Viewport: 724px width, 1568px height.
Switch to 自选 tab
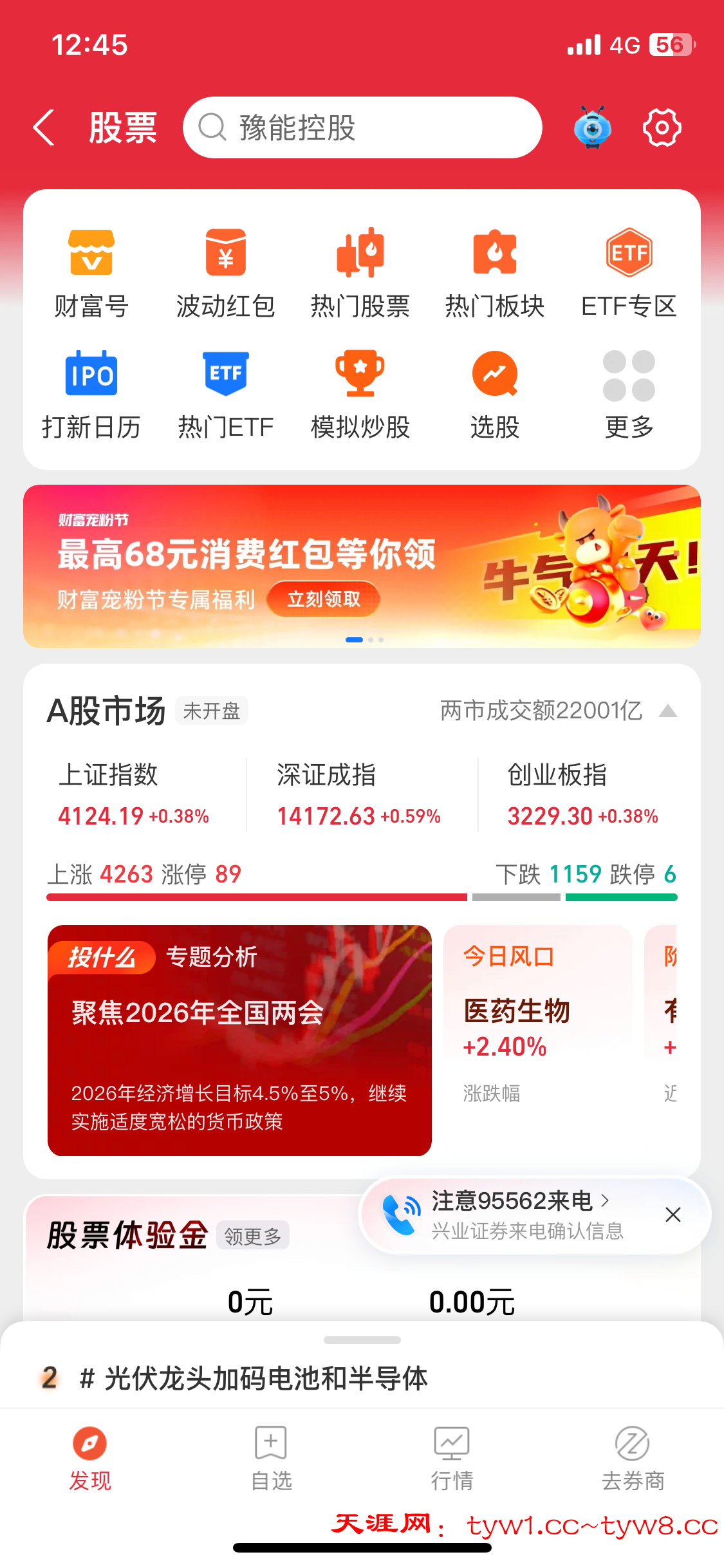(271, 1459)
